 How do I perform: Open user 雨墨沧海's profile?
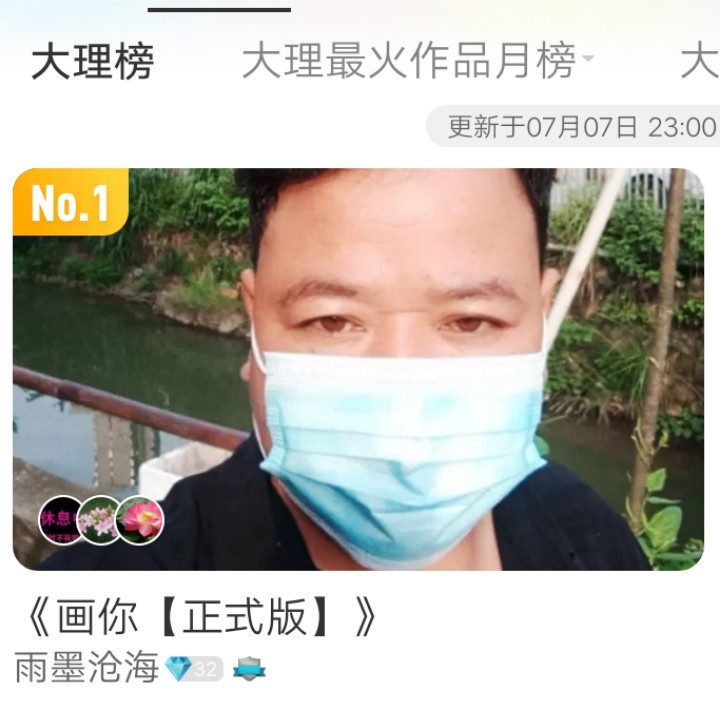[87, 668]
